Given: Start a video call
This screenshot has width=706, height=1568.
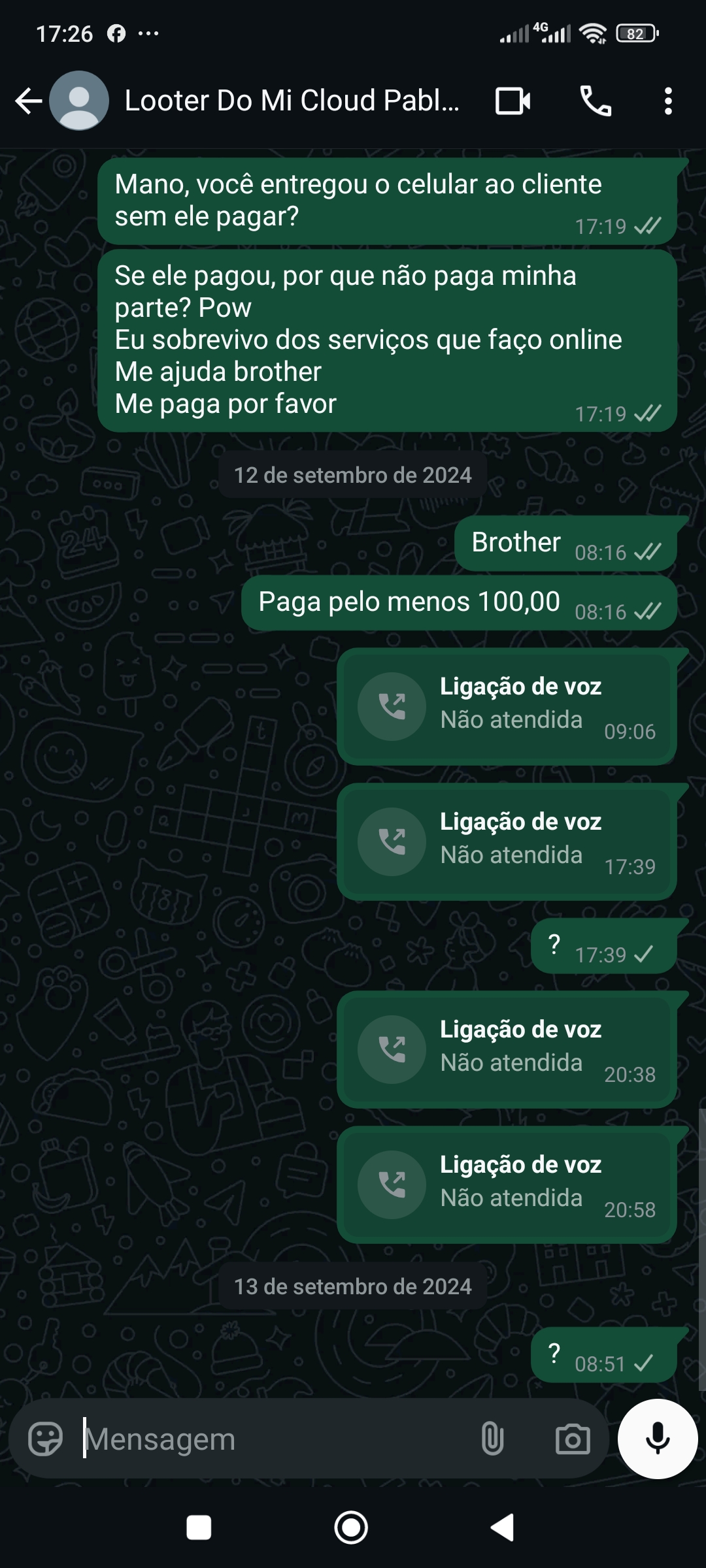Looking at the screenshot, I should [x=513, y=101].
